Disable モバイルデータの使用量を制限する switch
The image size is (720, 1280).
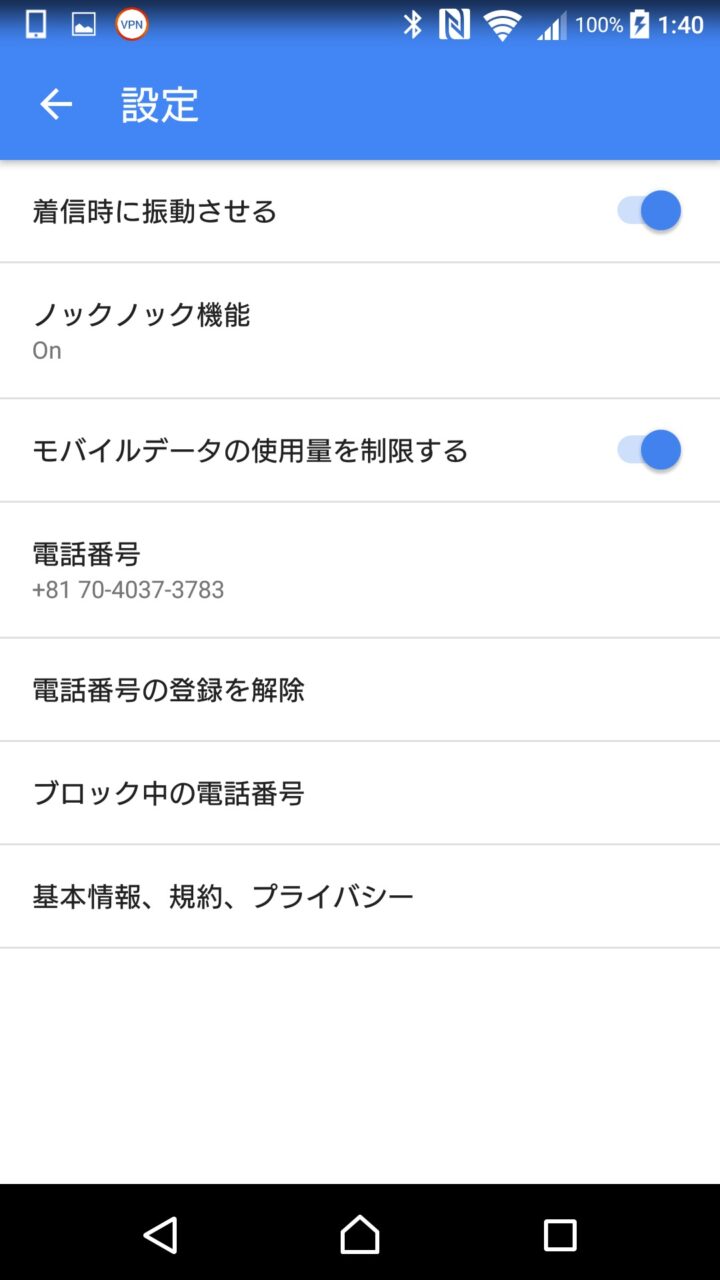tap(649, 450)
